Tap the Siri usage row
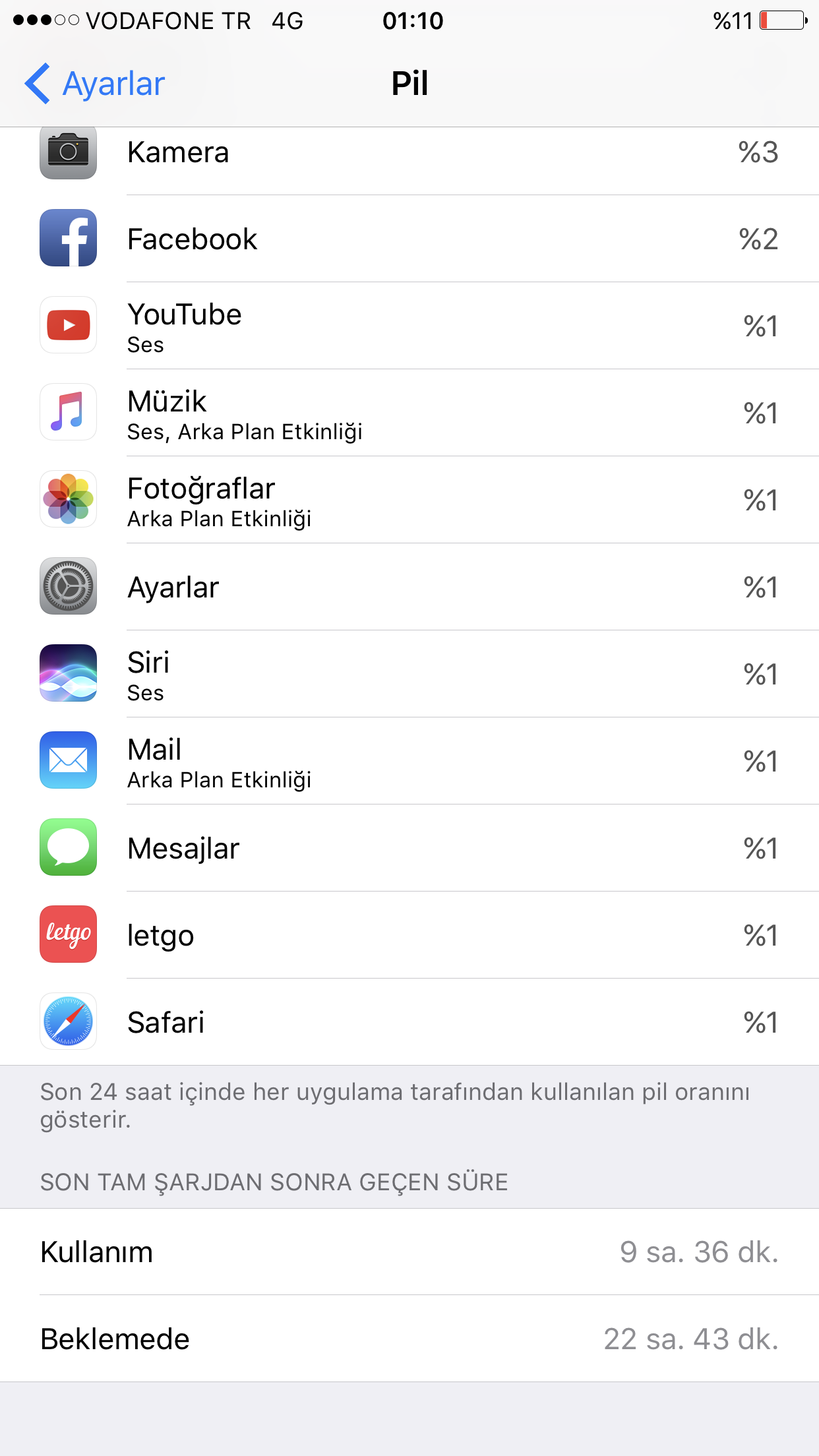This screenshot has height=1456, width=819. click(x=409, y=674)
